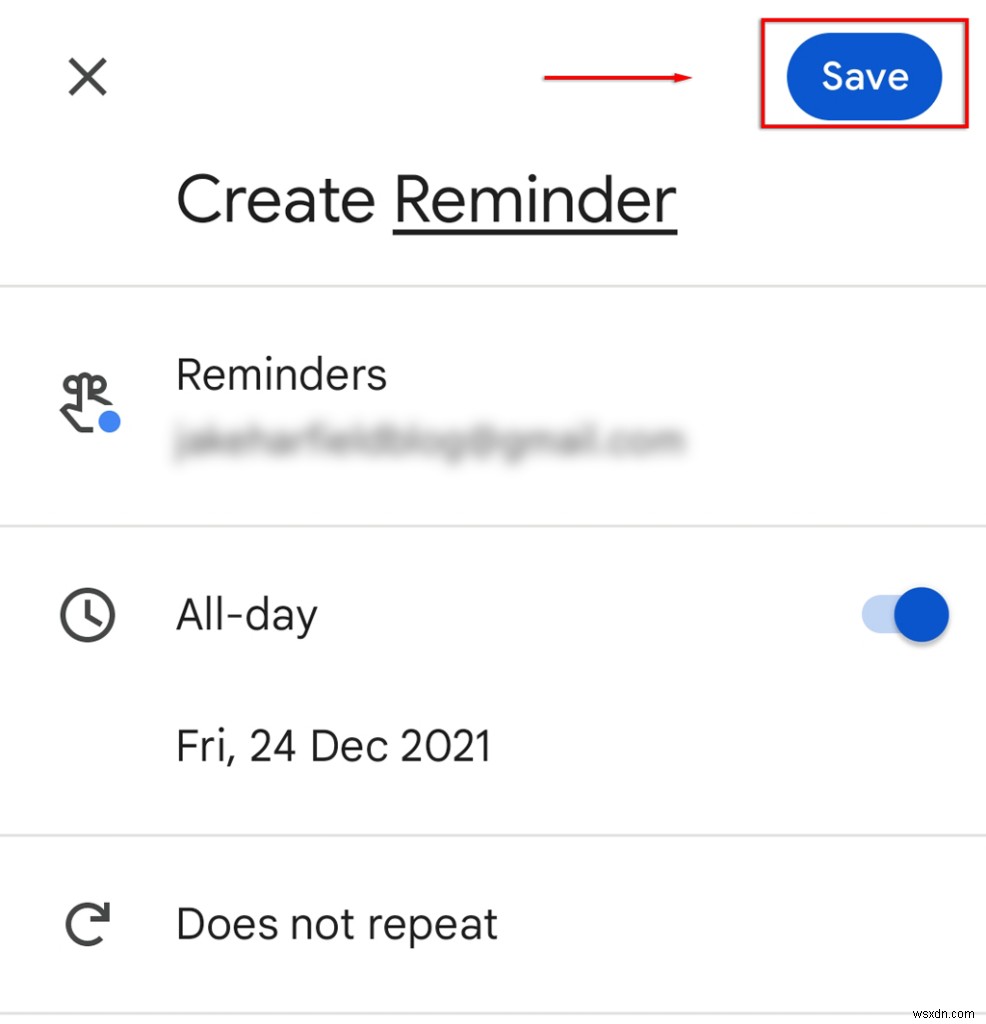Image resolution: width=986 pixels, height=1024 pixels.
Task: Select the Create Reminder heading
Action: coord(426,200)
